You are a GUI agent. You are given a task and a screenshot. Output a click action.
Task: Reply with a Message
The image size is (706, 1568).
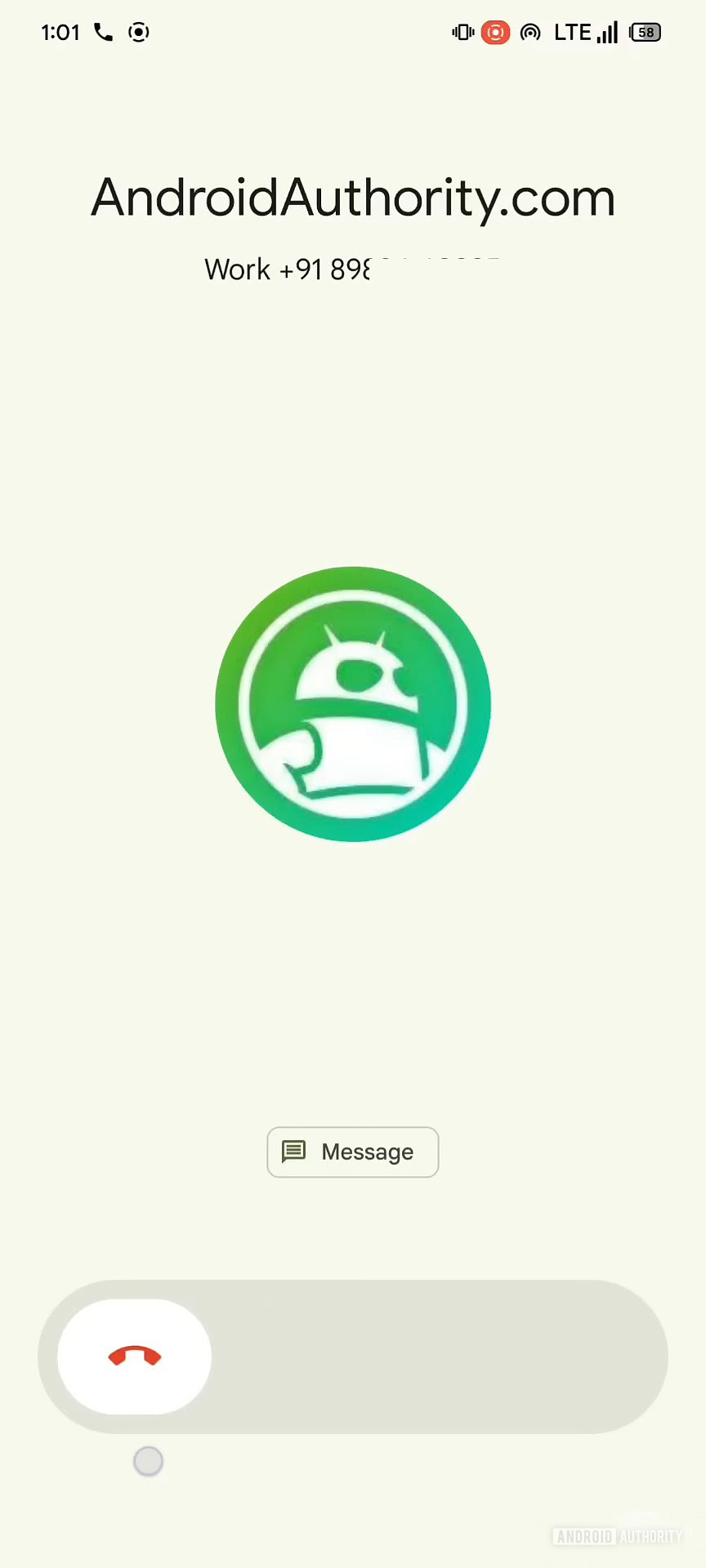coord(352,1152)
